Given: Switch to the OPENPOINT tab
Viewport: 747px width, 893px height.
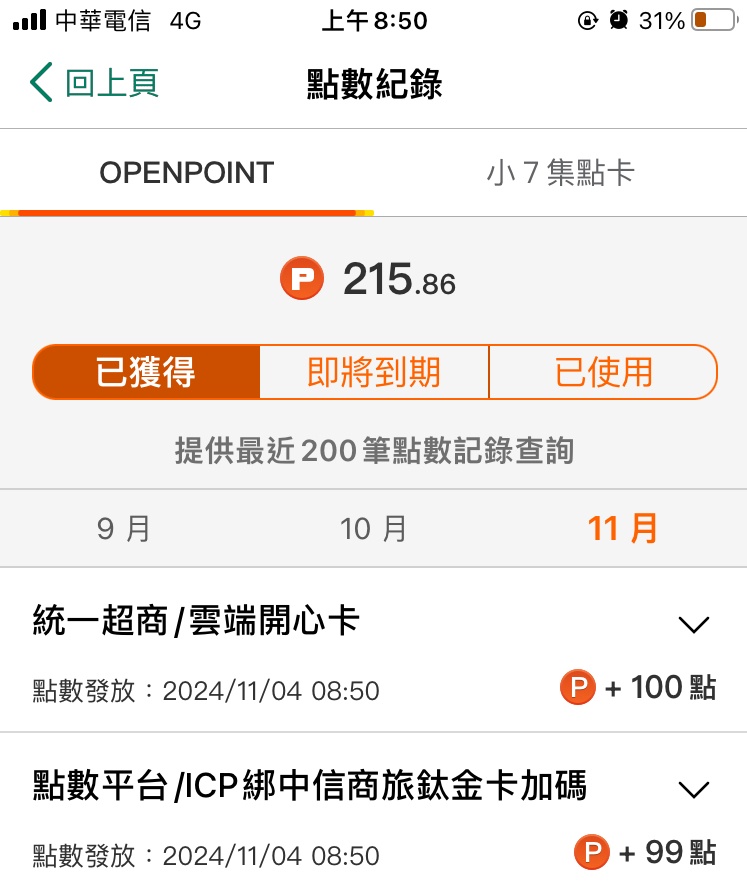Looking at the screenshot, I should 186,172.
